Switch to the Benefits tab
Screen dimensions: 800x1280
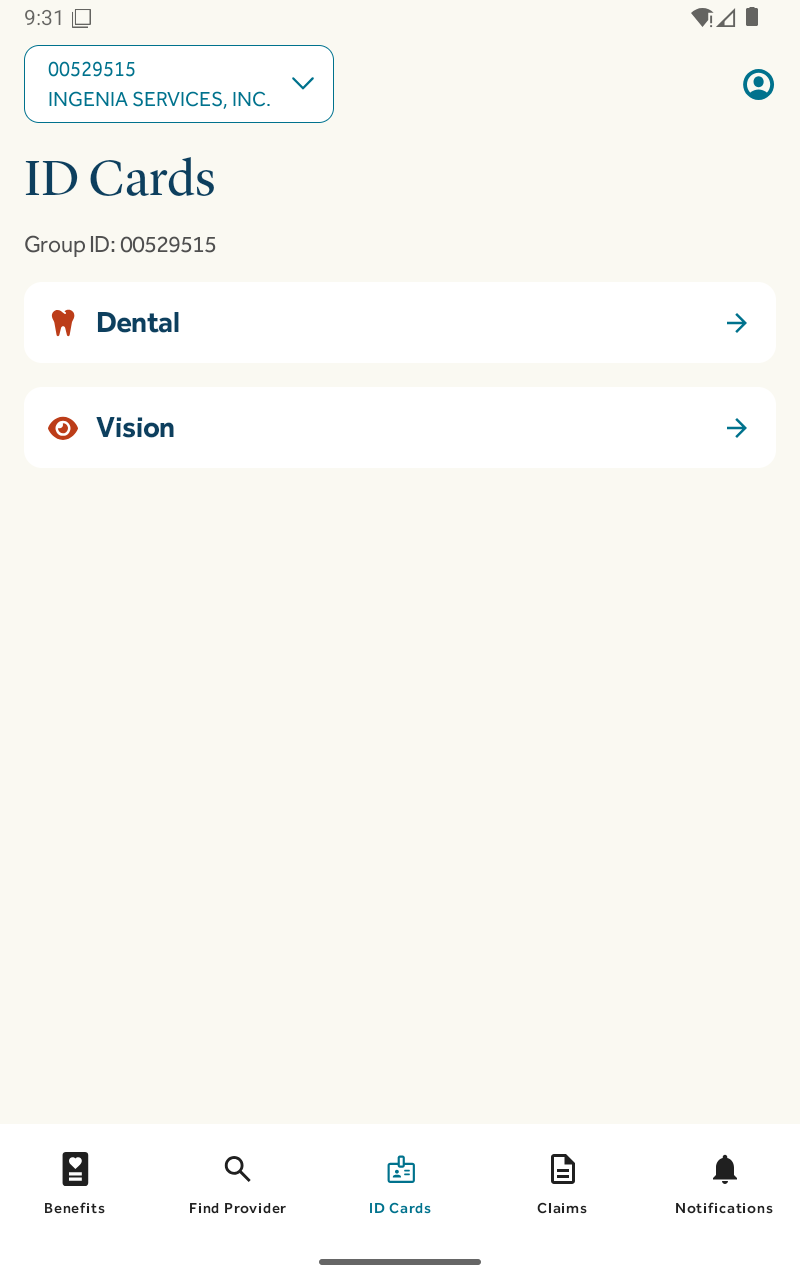coord(75,1183)
